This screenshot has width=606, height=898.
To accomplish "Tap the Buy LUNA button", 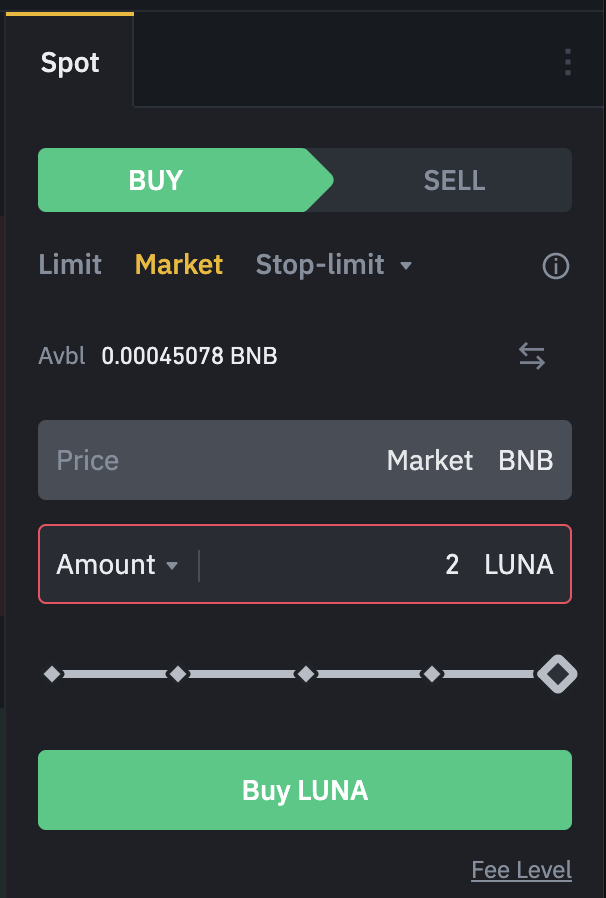I will tap(305, 790).
